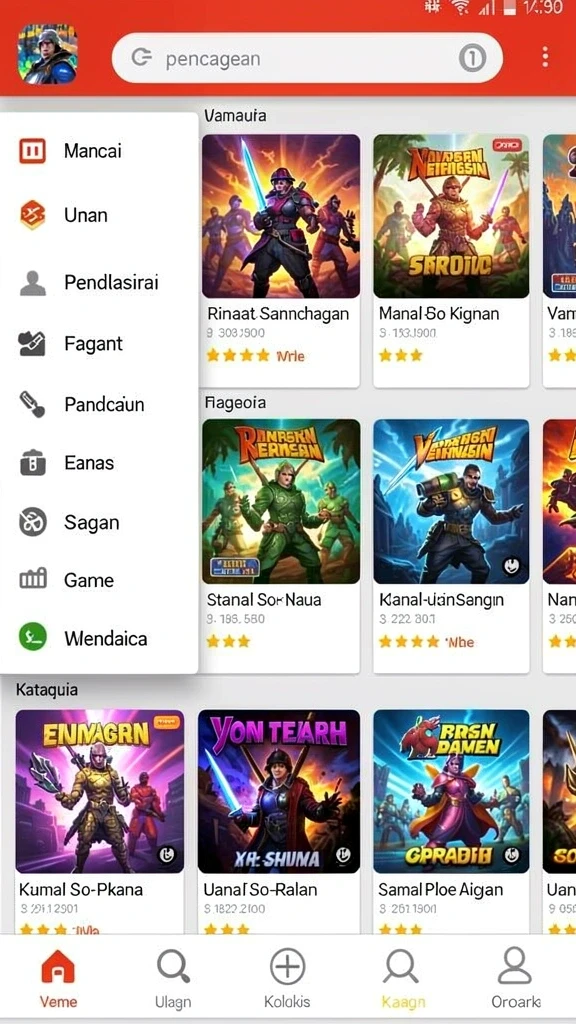
Task: Open the Stanal So-Naua game card
Action: coord(281,546)
